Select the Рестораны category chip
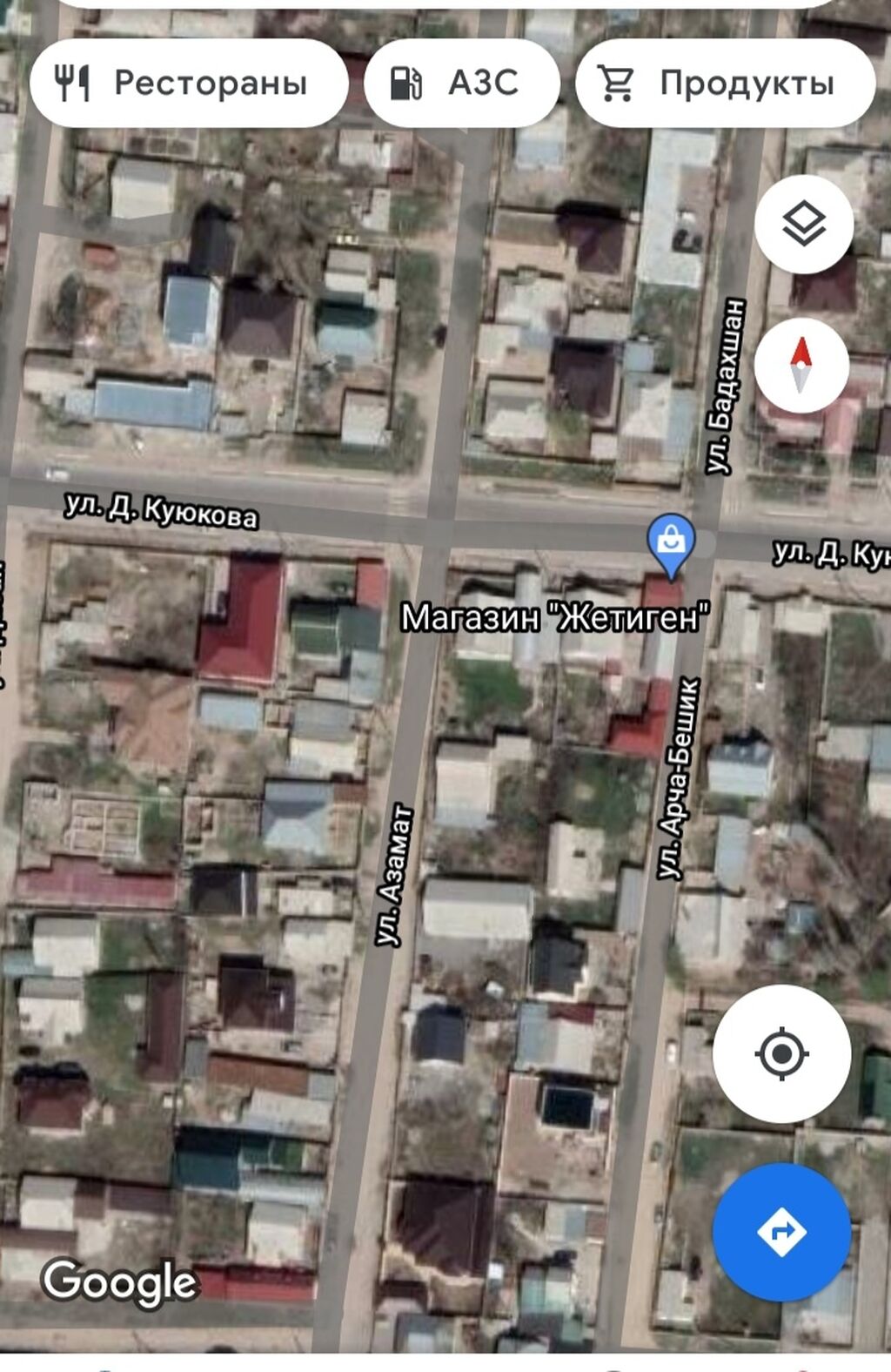The width and height of the screenshot is (891, 1372). [x=189, y=84]
